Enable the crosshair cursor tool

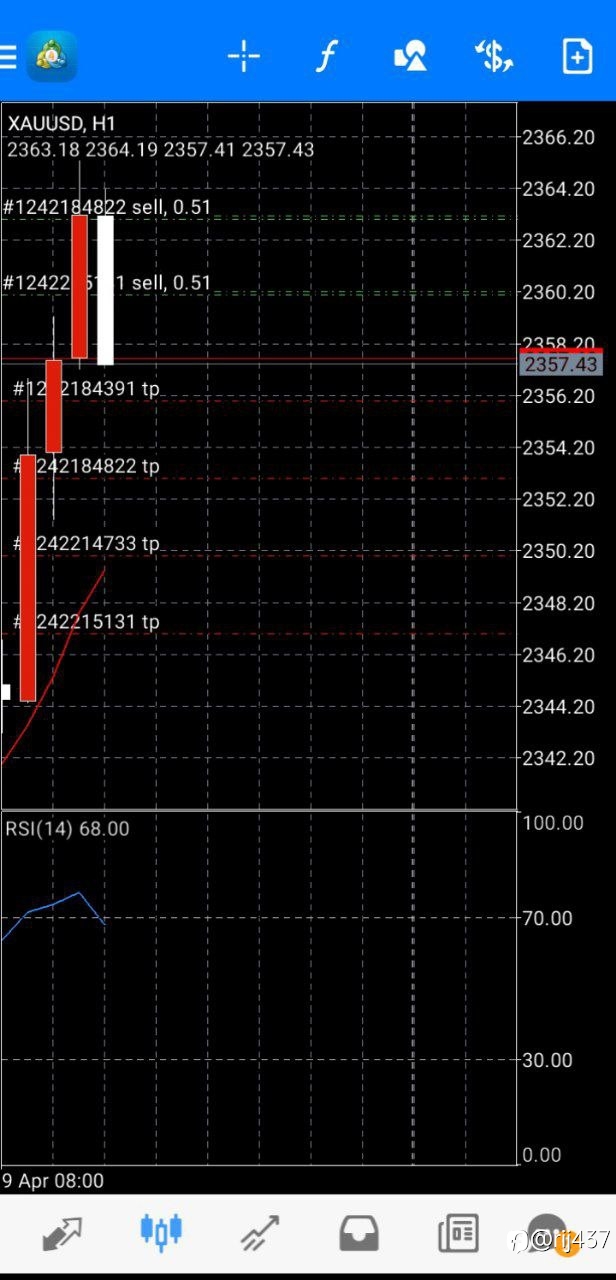coord(244,57)
